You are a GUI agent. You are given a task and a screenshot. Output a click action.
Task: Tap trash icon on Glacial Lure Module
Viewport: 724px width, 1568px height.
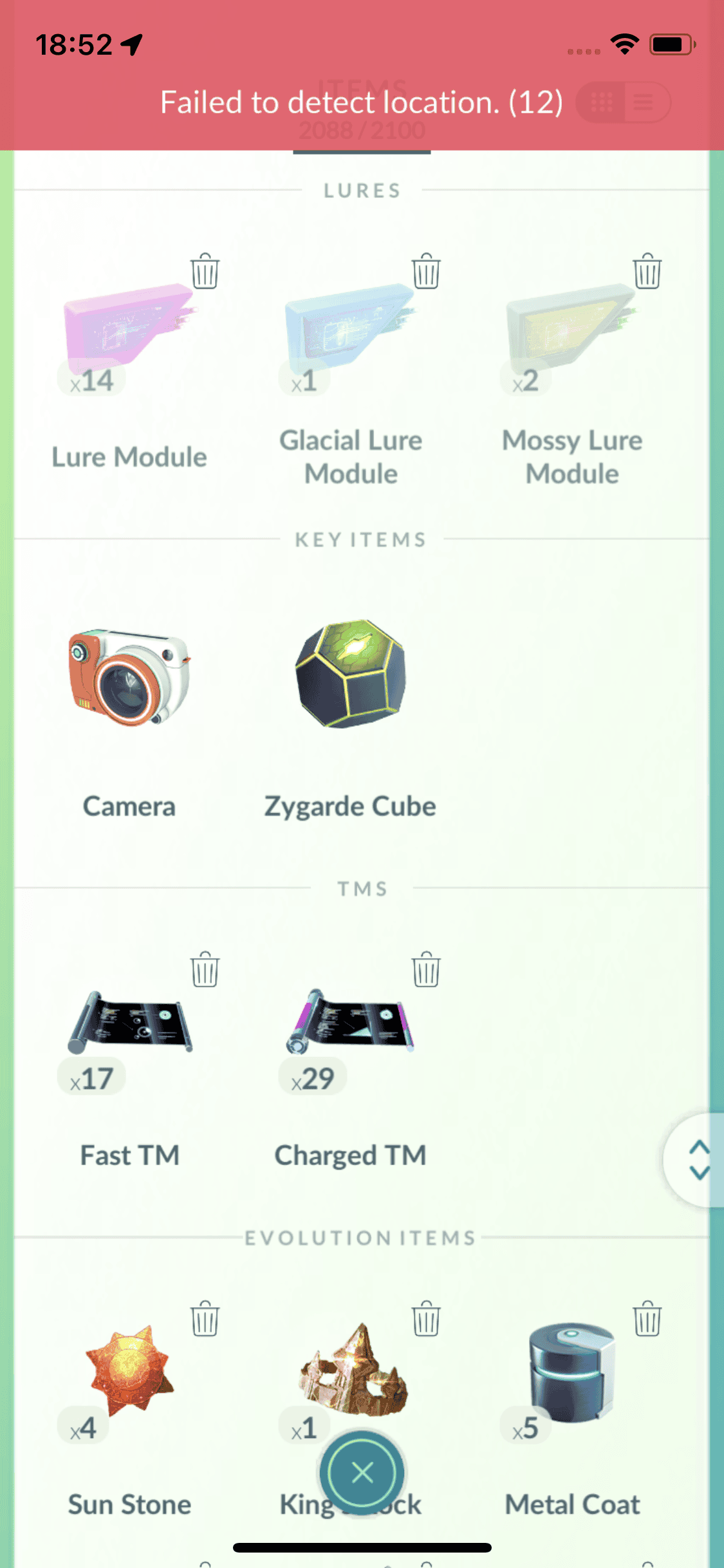pos(426,272)
